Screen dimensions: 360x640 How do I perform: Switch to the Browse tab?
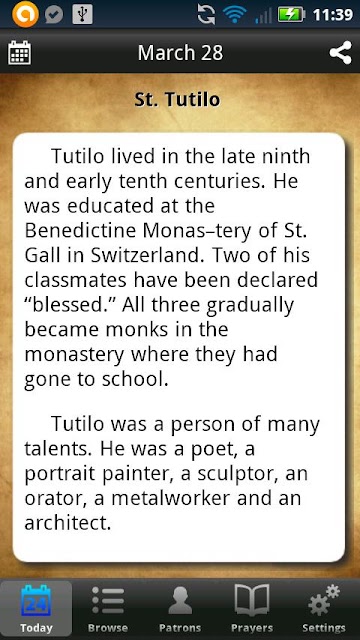click(108, 609)
